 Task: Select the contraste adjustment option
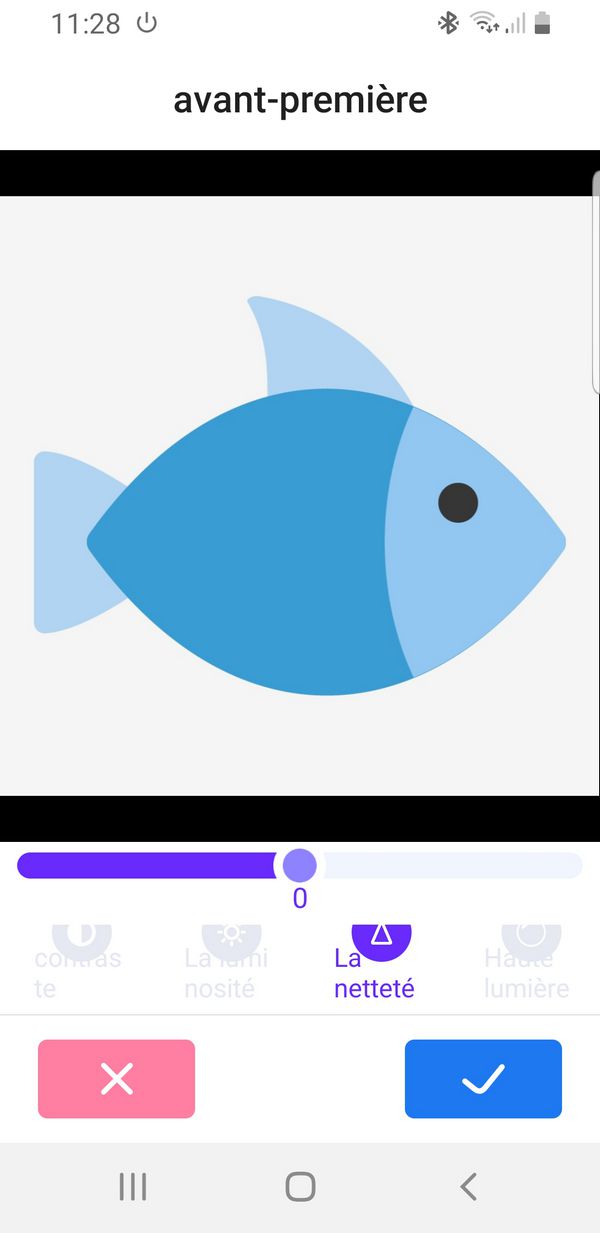pyautogui.click(x=78, y=962)
